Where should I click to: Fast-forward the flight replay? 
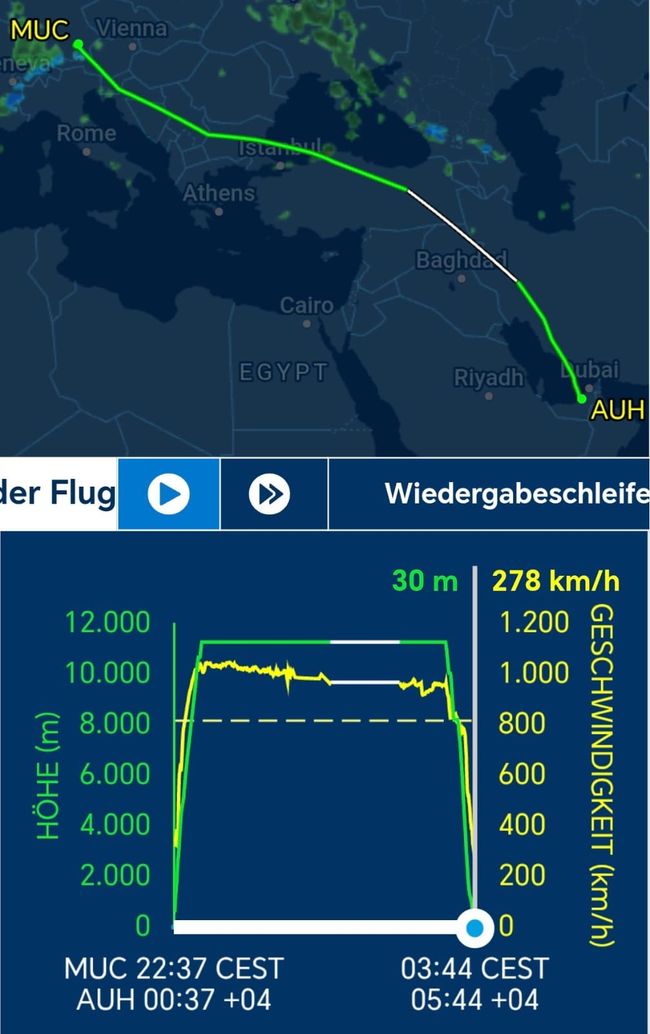271,493
